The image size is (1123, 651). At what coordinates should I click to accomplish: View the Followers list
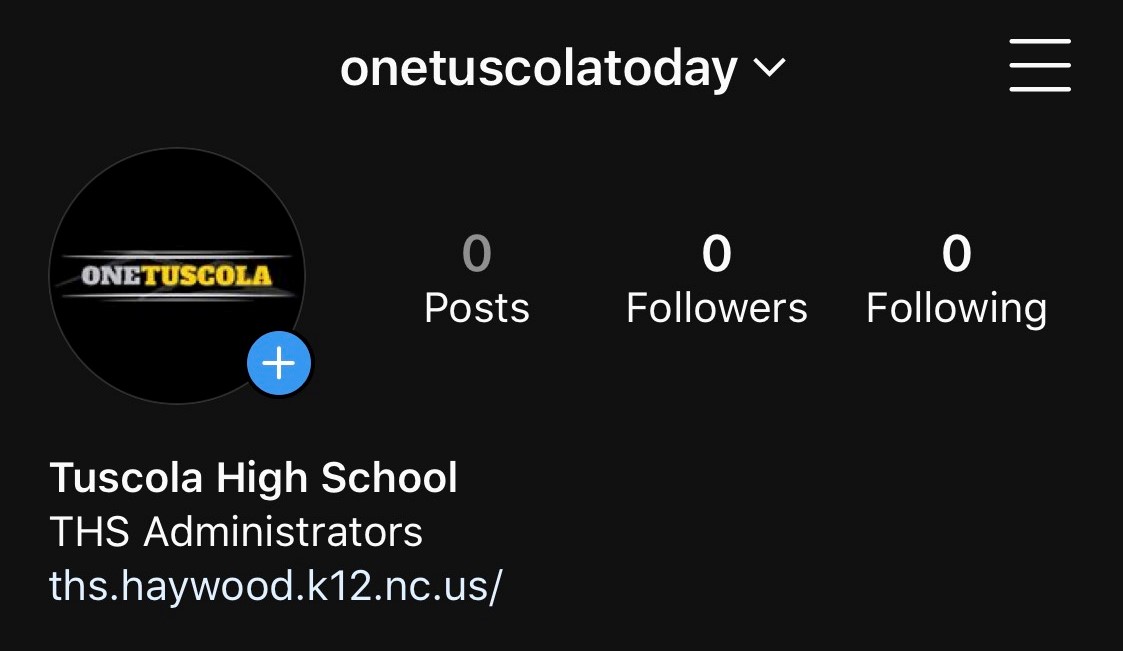(x=716, y=280)
